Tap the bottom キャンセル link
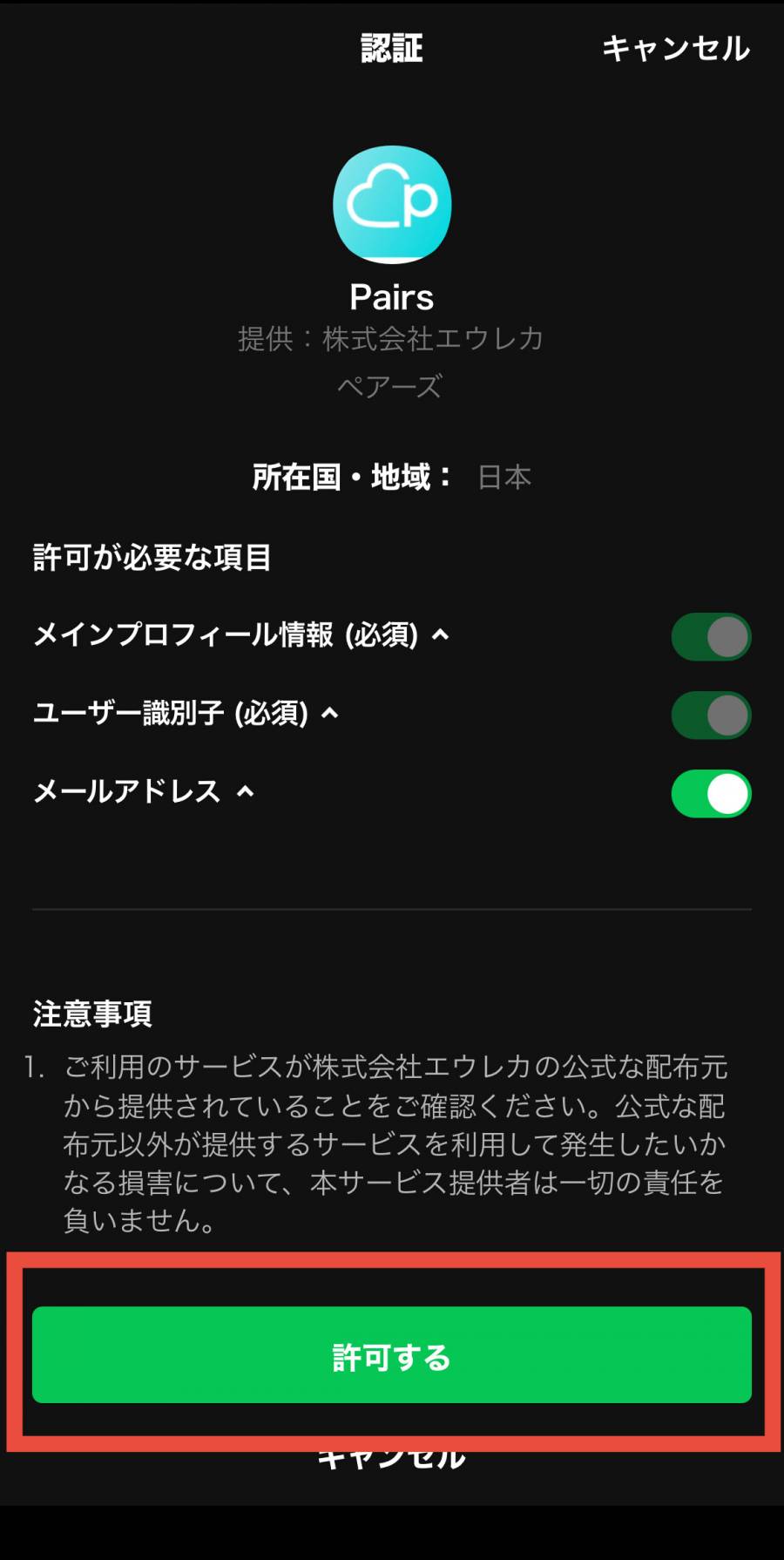Screen dimensions: 784x1560 [x=391, y=1462]
